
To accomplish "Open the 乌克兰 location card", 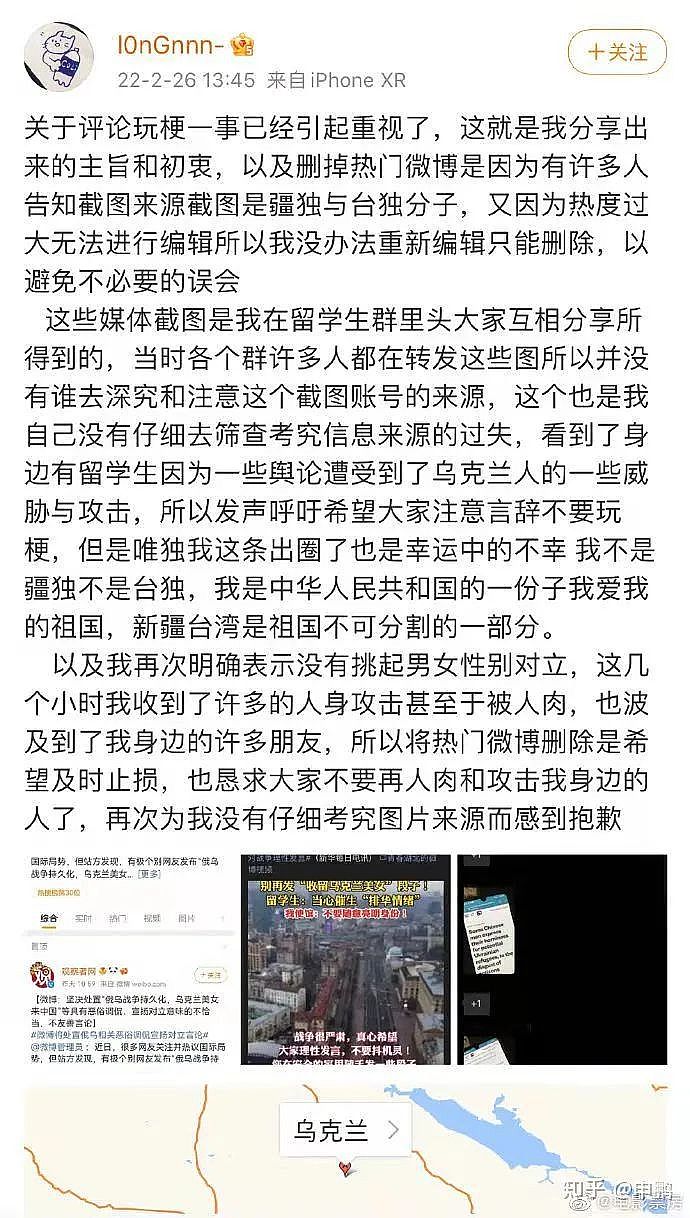I will coord(344,1131).
